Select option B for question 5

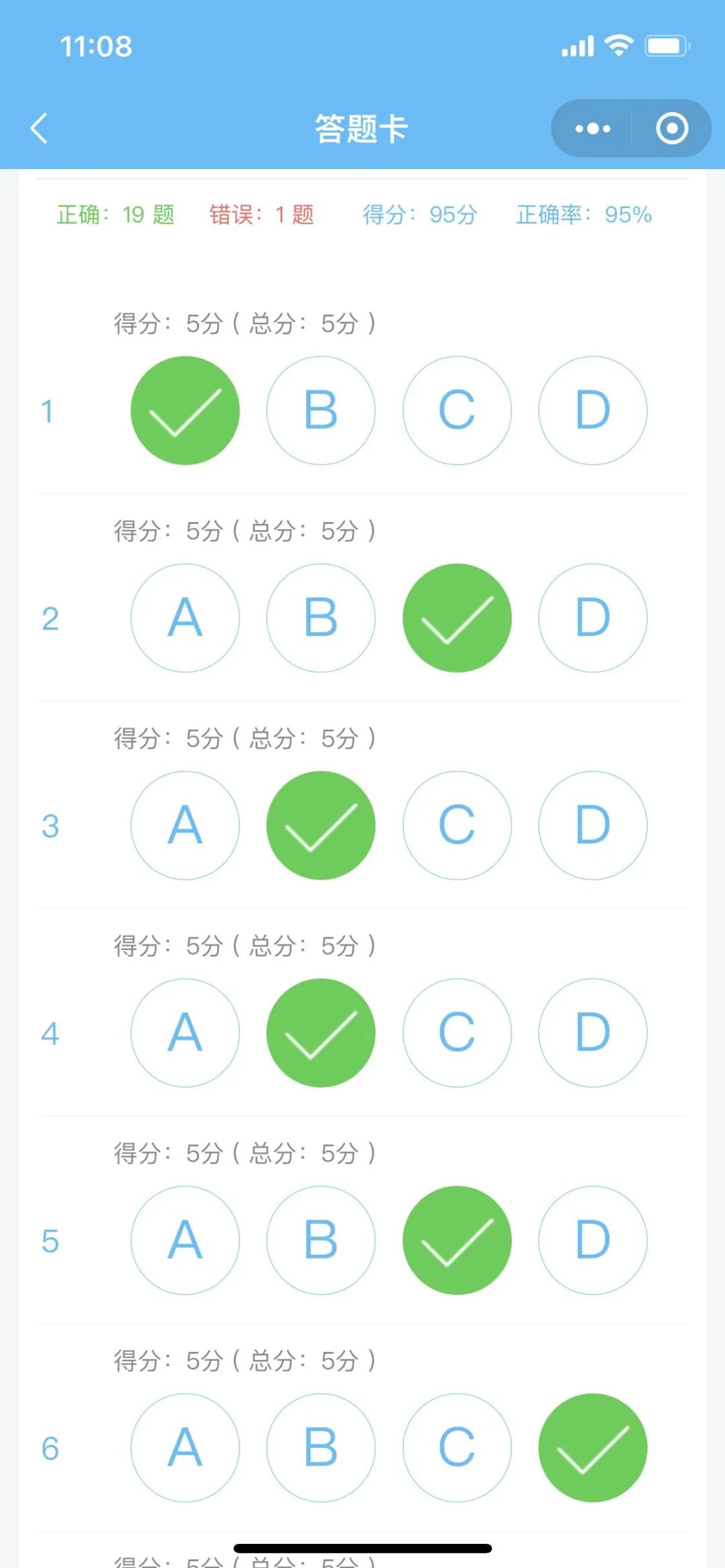coord(321,1240)
